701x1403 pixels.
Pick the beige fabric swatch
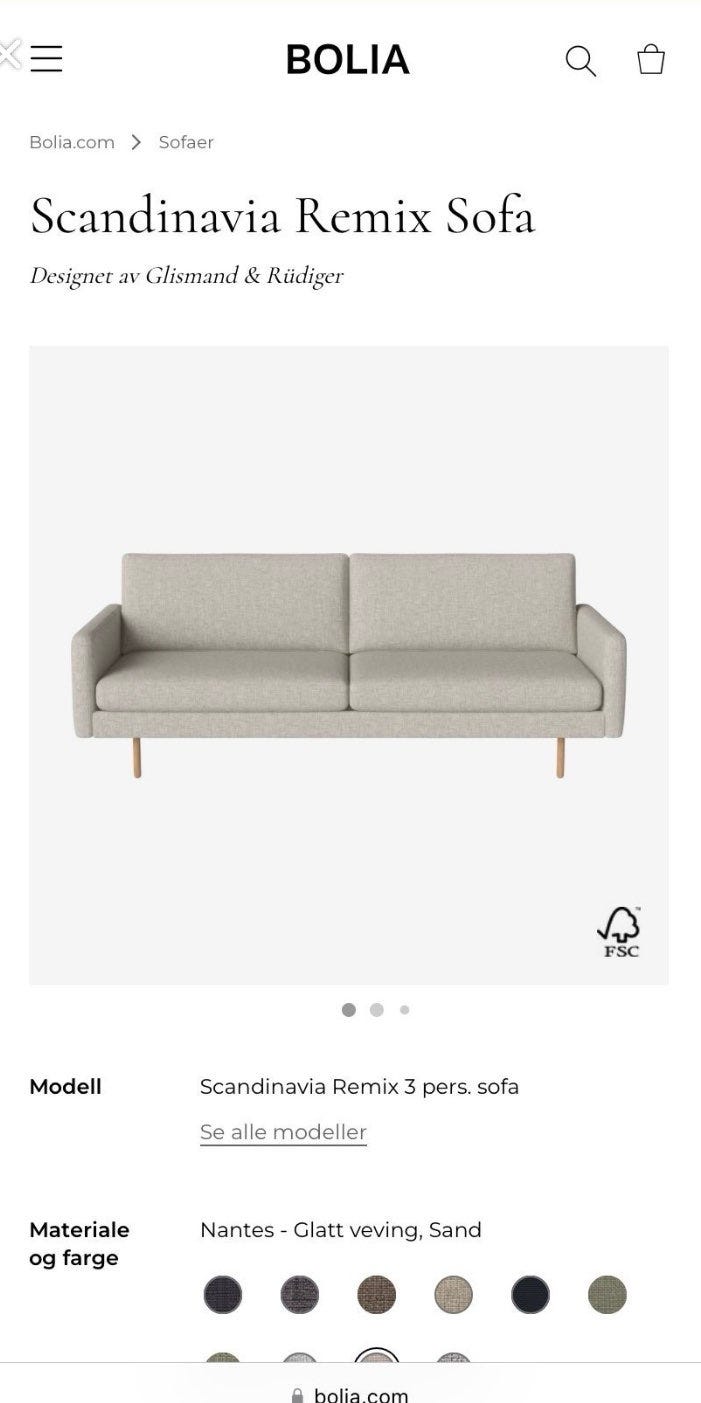(453, 1294)
